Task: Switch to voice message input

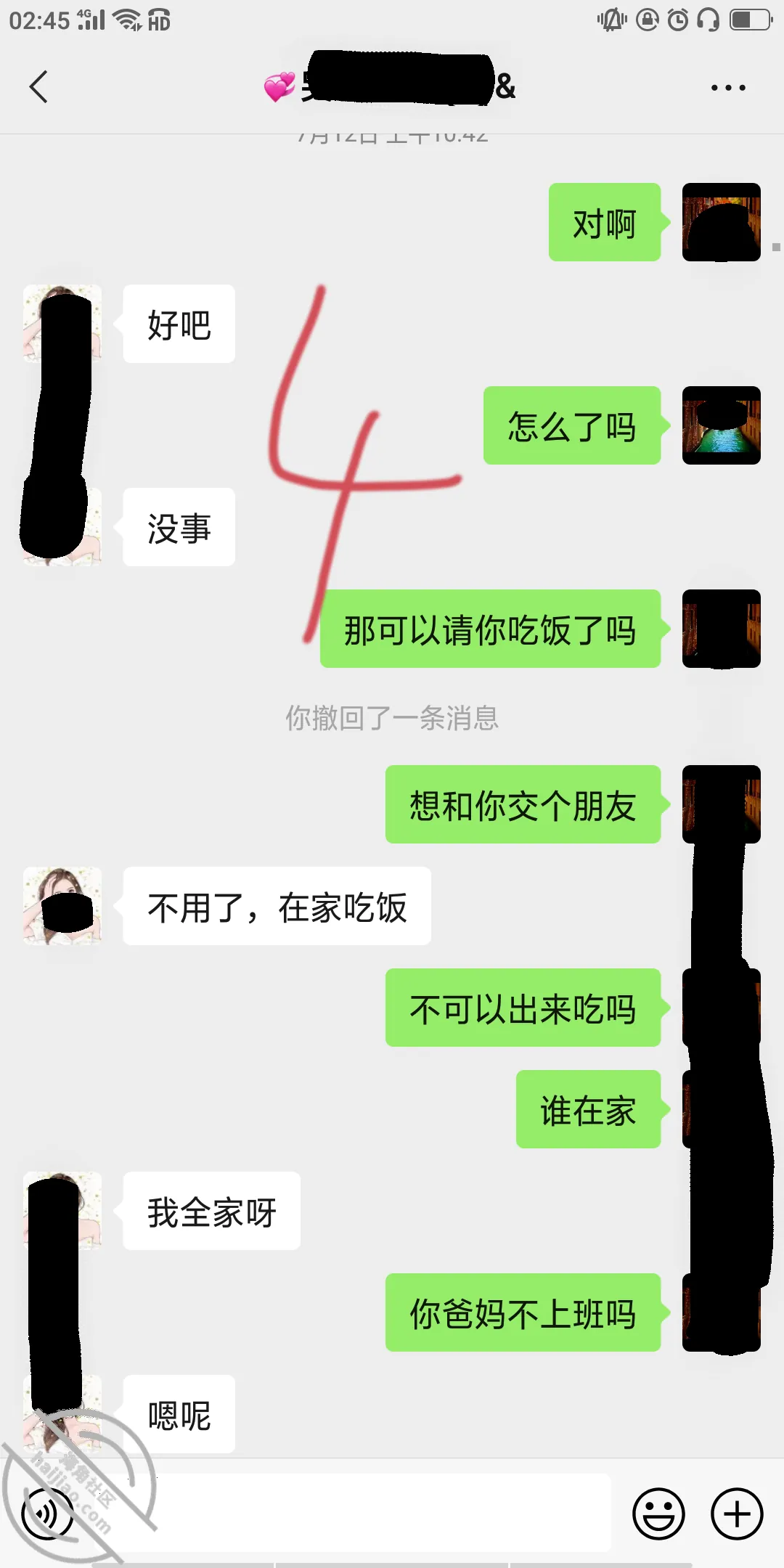Action: pyautogui.click(x=48, y=1514)
